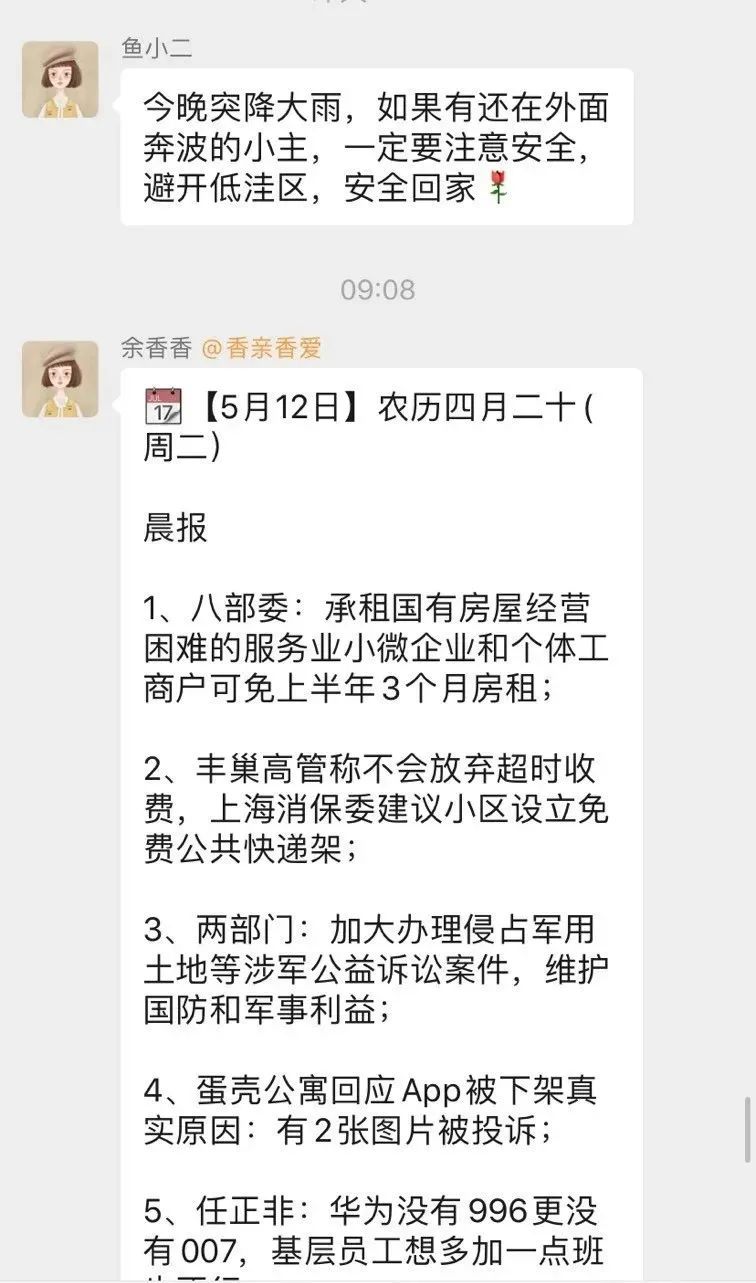The width and height of the screenshot is (756, 1283).
Task: Open 鱼小二's profile avatar
Action: 61,80
